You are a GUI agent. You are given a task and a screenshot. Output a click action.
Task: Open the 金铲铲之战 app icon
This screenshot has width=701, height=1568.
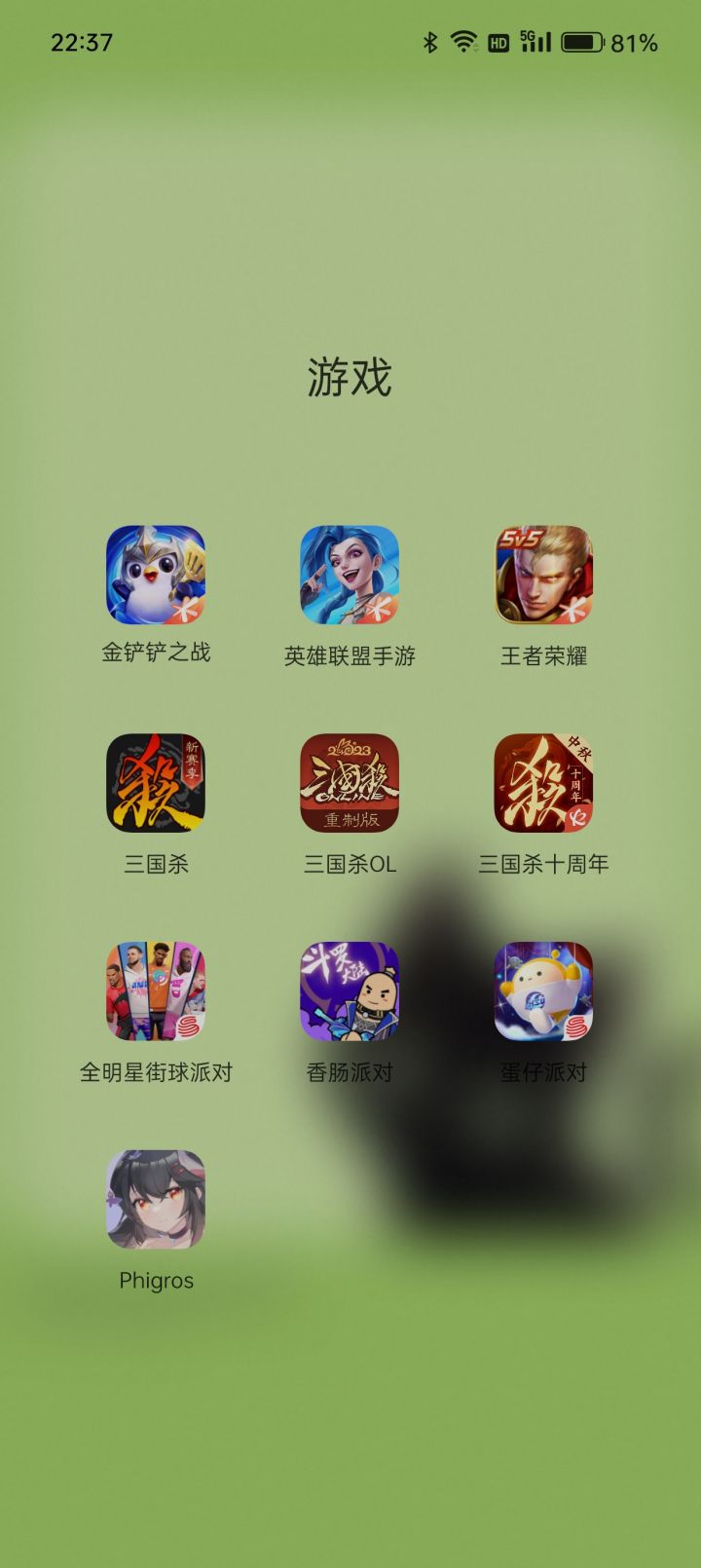(x=156, y=577)
